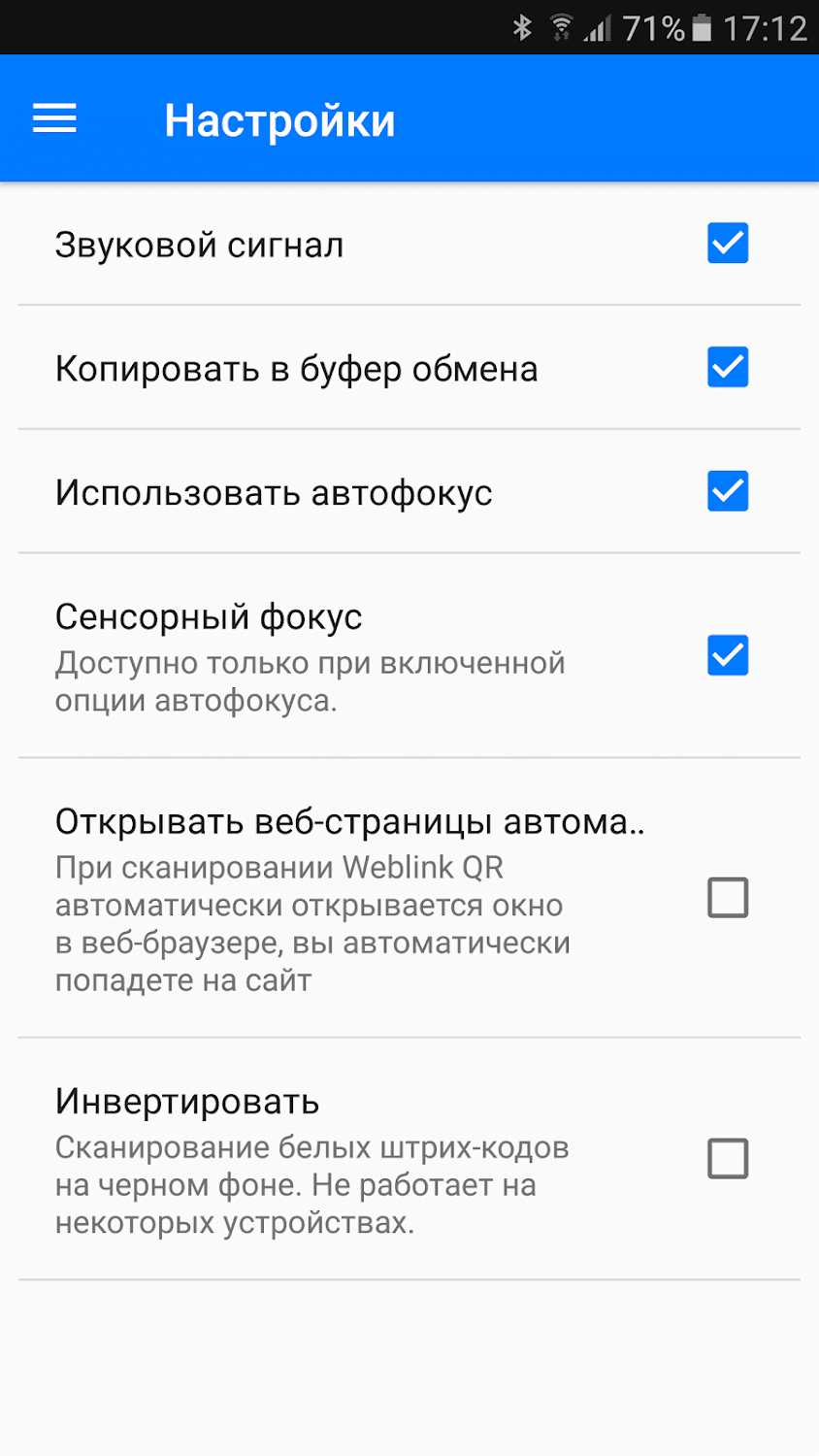
Task: Uncheck the Сенсорный фокус option
Action: coord(728,655)
